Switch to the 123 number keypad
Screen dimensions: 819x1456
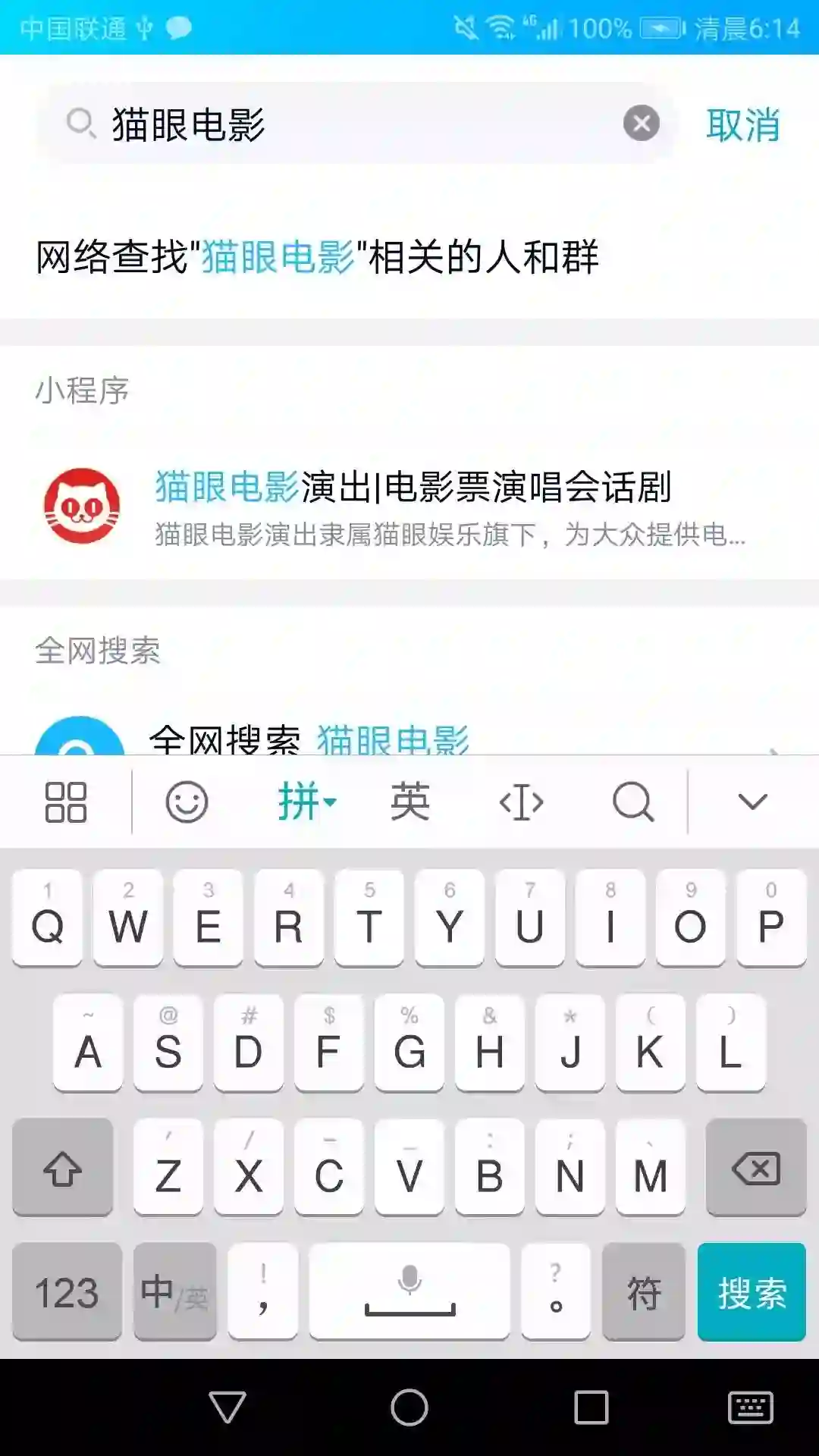pos(67,1292)
